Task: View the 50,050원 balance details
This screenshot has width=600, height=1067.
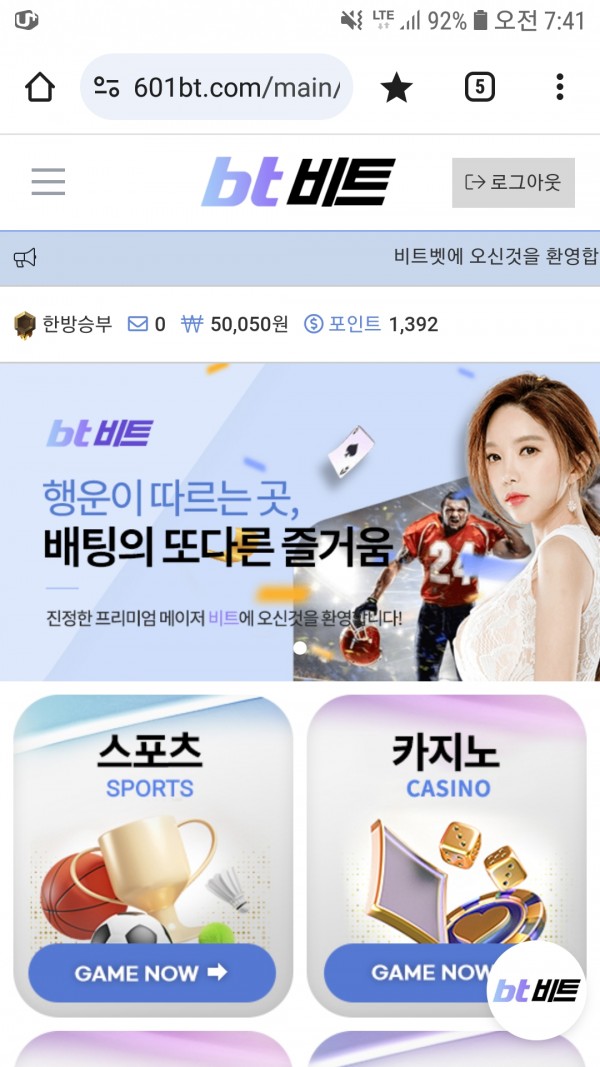Action: (235, 324)
